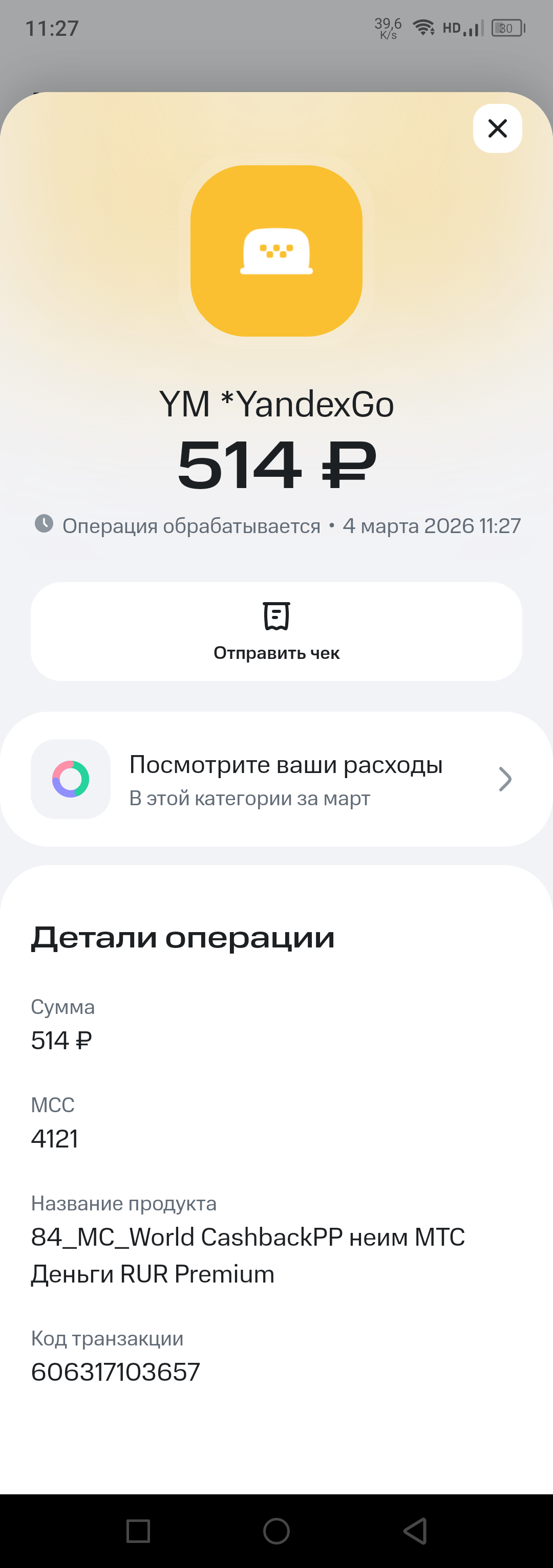Open Посмотрите ваши расходы for March
This screenshot has height=1568, width=553.
click(276, 779)
